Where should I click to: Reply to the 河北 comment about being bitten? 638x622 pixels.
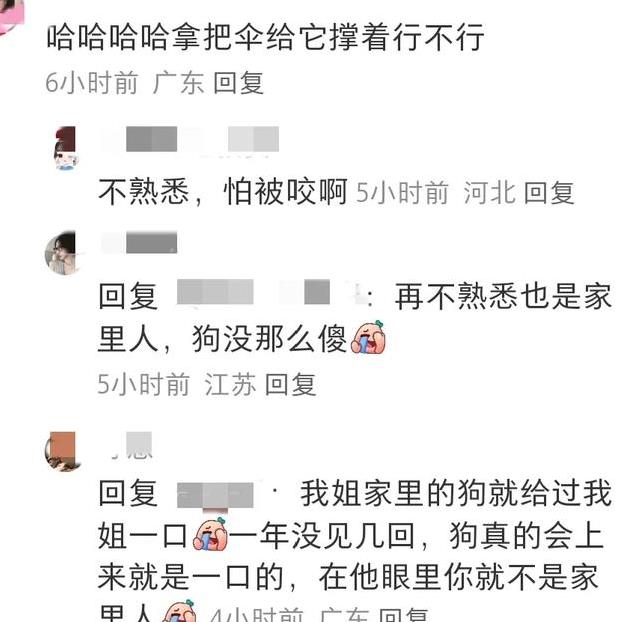(549, 192)
